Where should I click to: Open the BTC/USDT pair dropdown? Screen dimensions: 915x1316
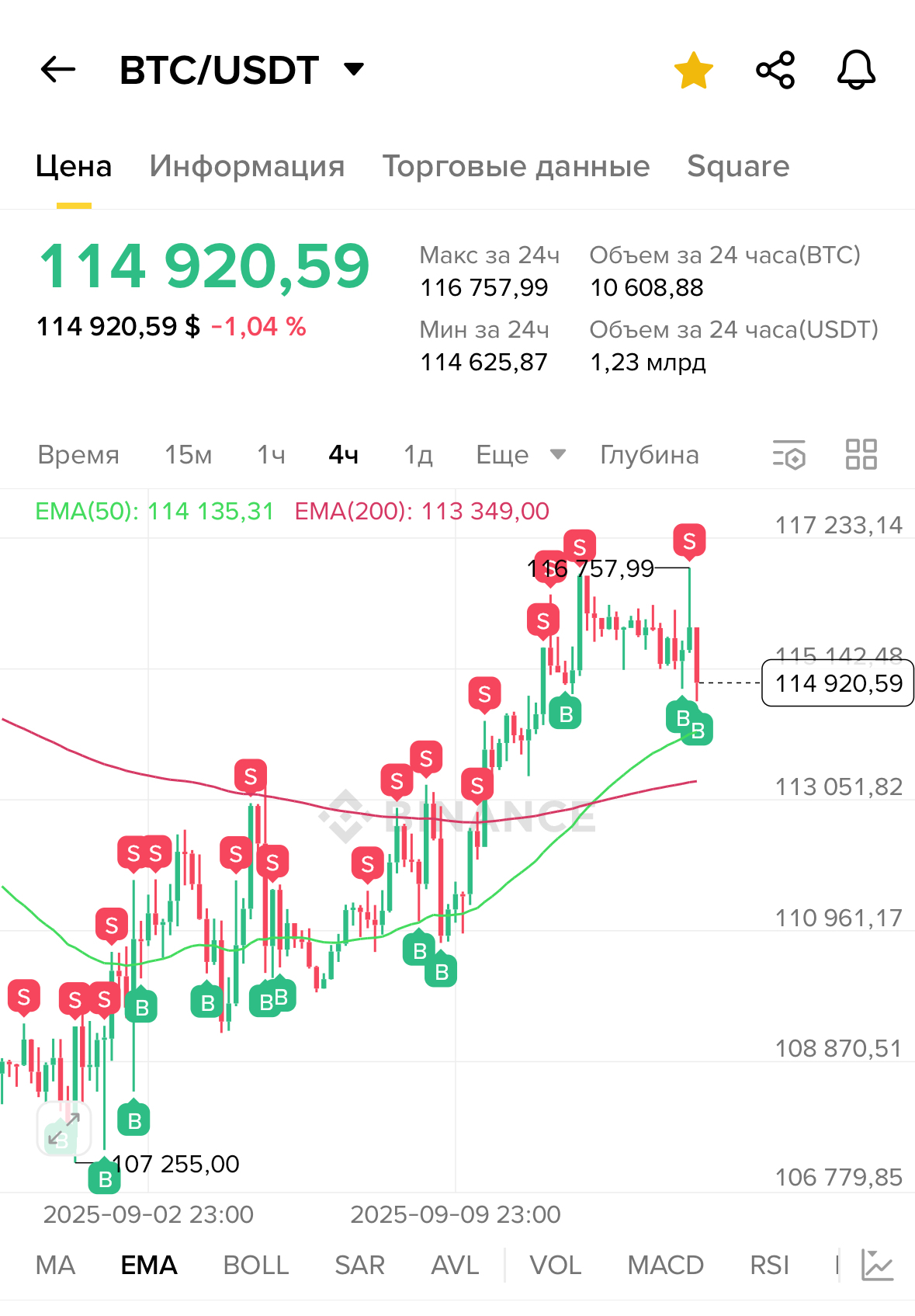pyautogui.click(x=354, y=70)
